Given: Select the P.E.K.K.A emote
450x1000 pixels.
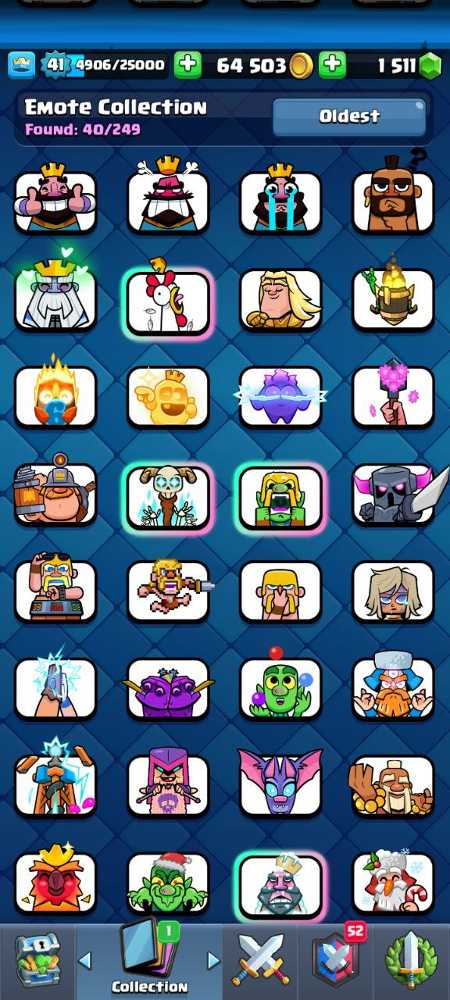Looking at the screenshot, I should pos(393,495).
